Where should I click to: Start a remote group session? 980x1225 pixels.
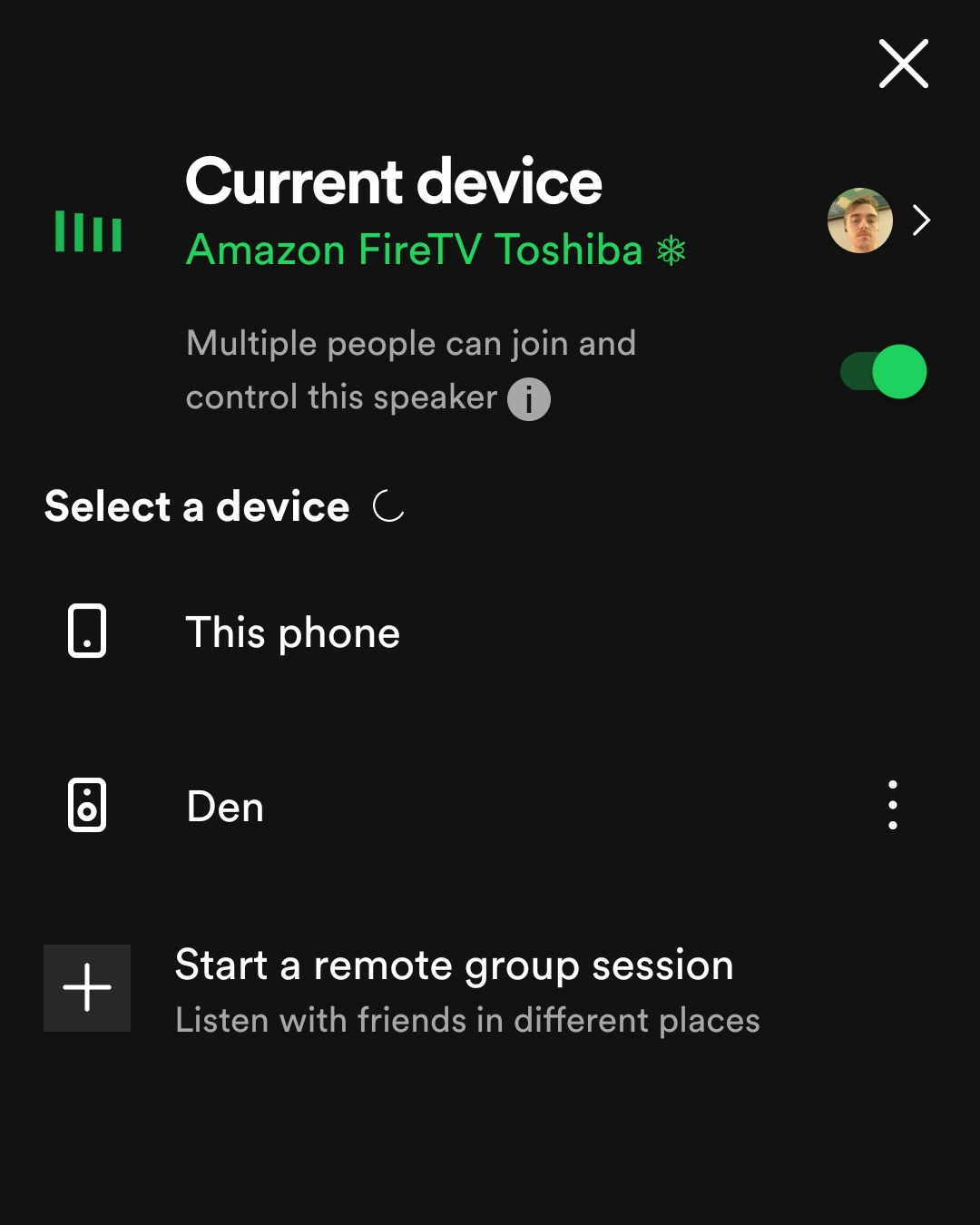(454, 988)
